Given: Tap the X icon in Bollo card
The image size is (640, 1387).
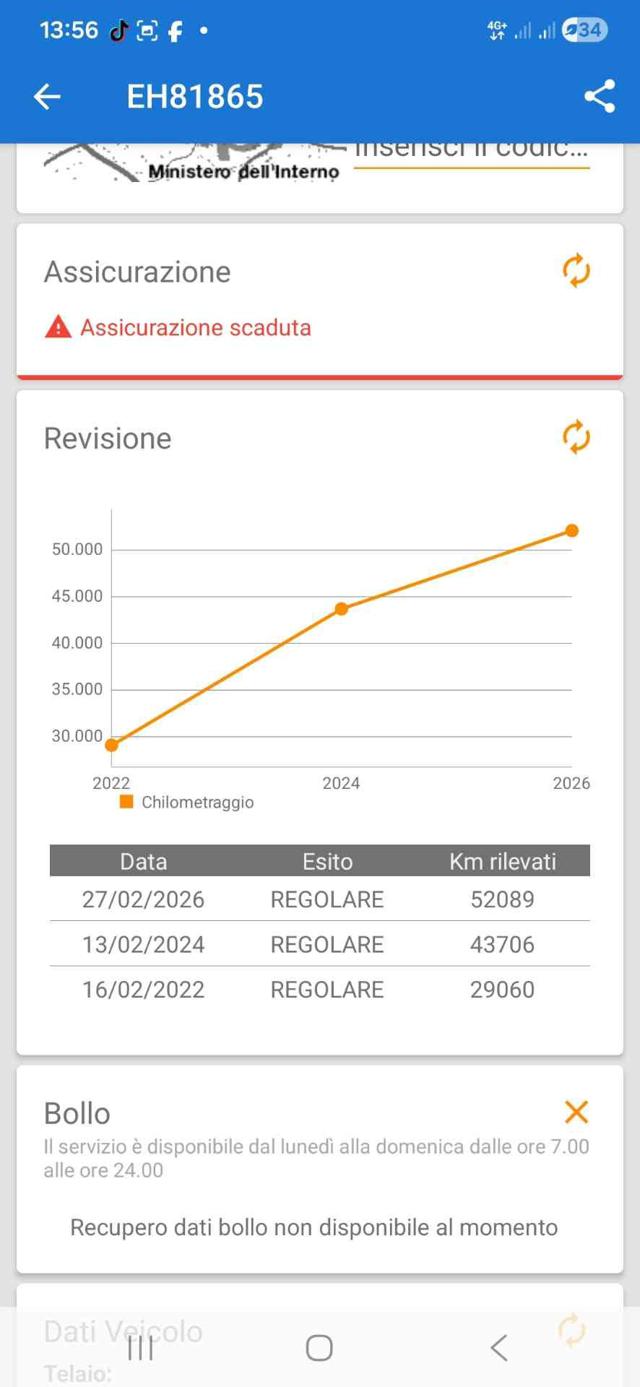Looking at the screenshot, I should coord(576,1112).
